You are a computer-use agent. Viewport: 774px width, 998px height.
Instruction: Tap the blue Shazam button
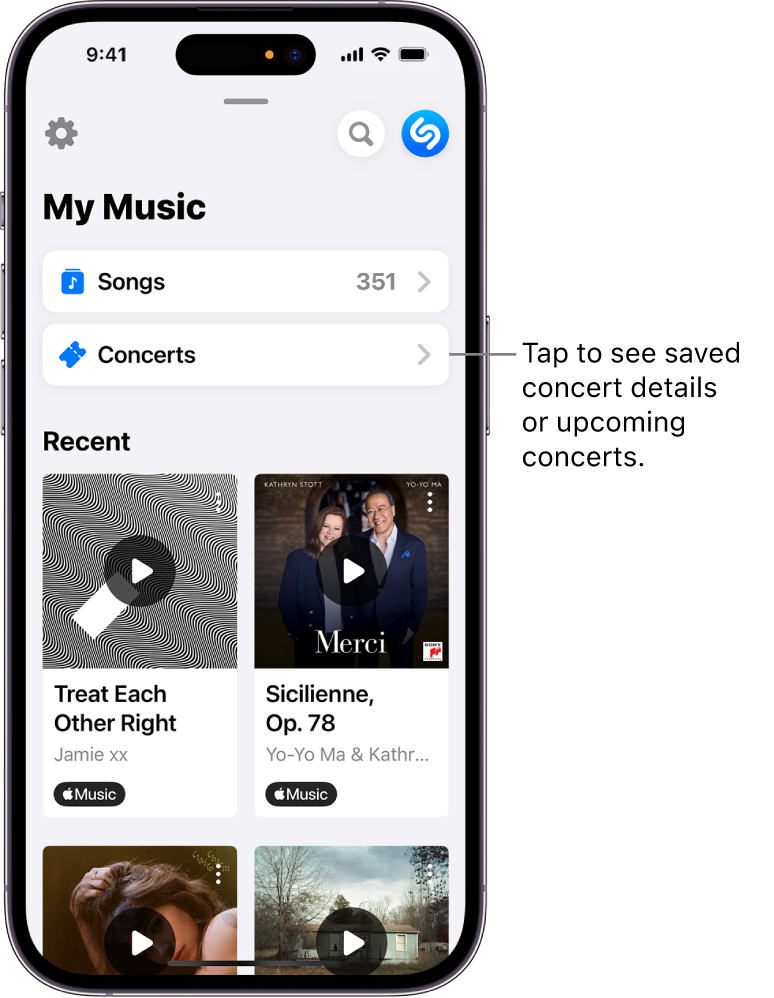425,133
